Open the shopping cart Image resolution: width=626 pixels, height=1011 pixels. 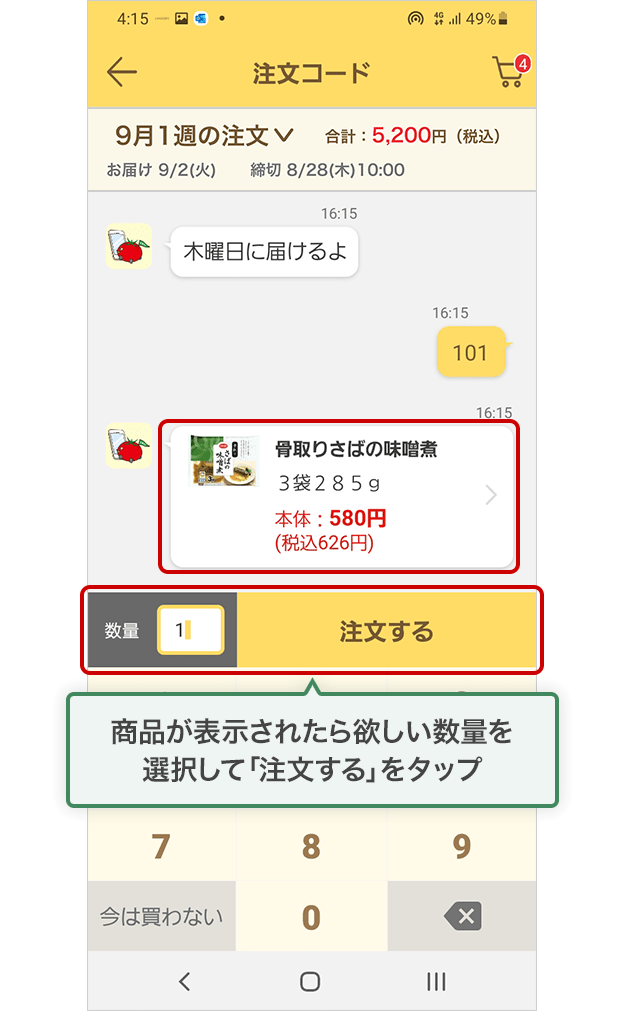pos(510,71)
